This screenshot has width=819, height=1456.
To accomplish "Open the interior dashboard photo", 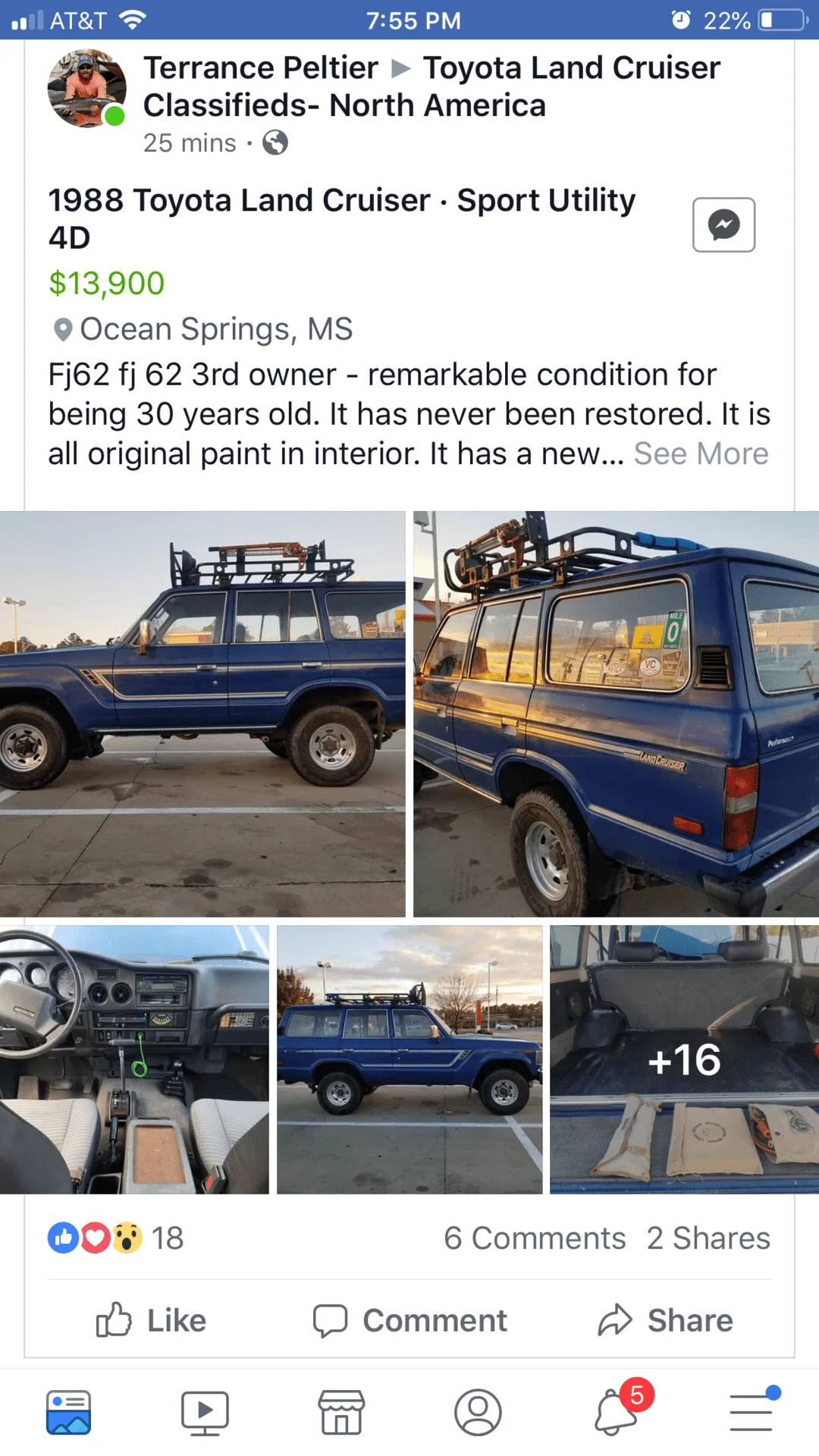I will pos(134,1059).
